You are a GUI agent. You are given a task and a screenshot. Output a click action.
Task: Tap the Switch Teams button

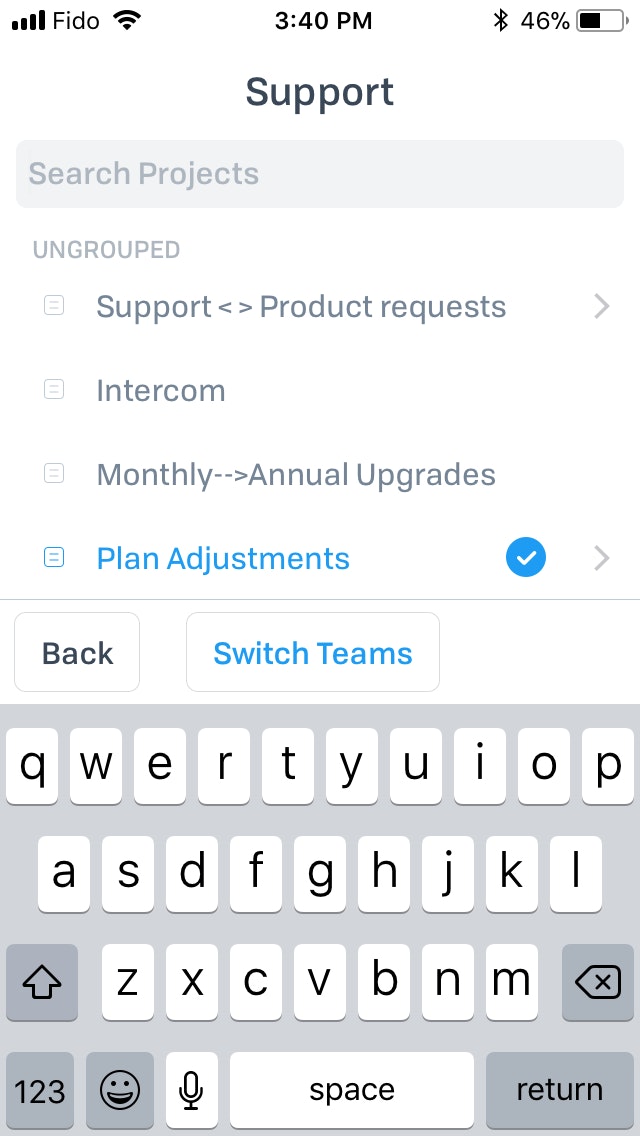tap(313, 652)
